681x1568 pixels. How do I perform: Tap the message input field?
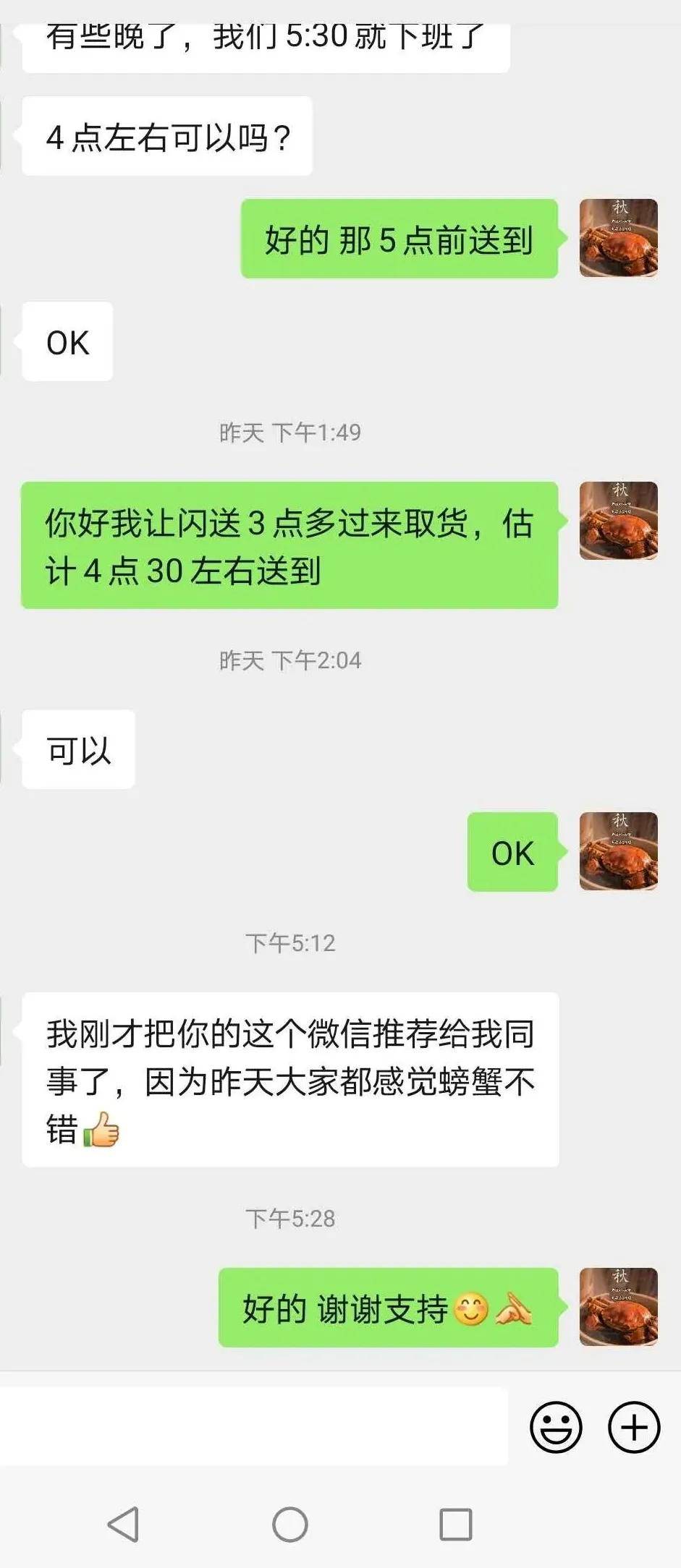pos(253,1426)
